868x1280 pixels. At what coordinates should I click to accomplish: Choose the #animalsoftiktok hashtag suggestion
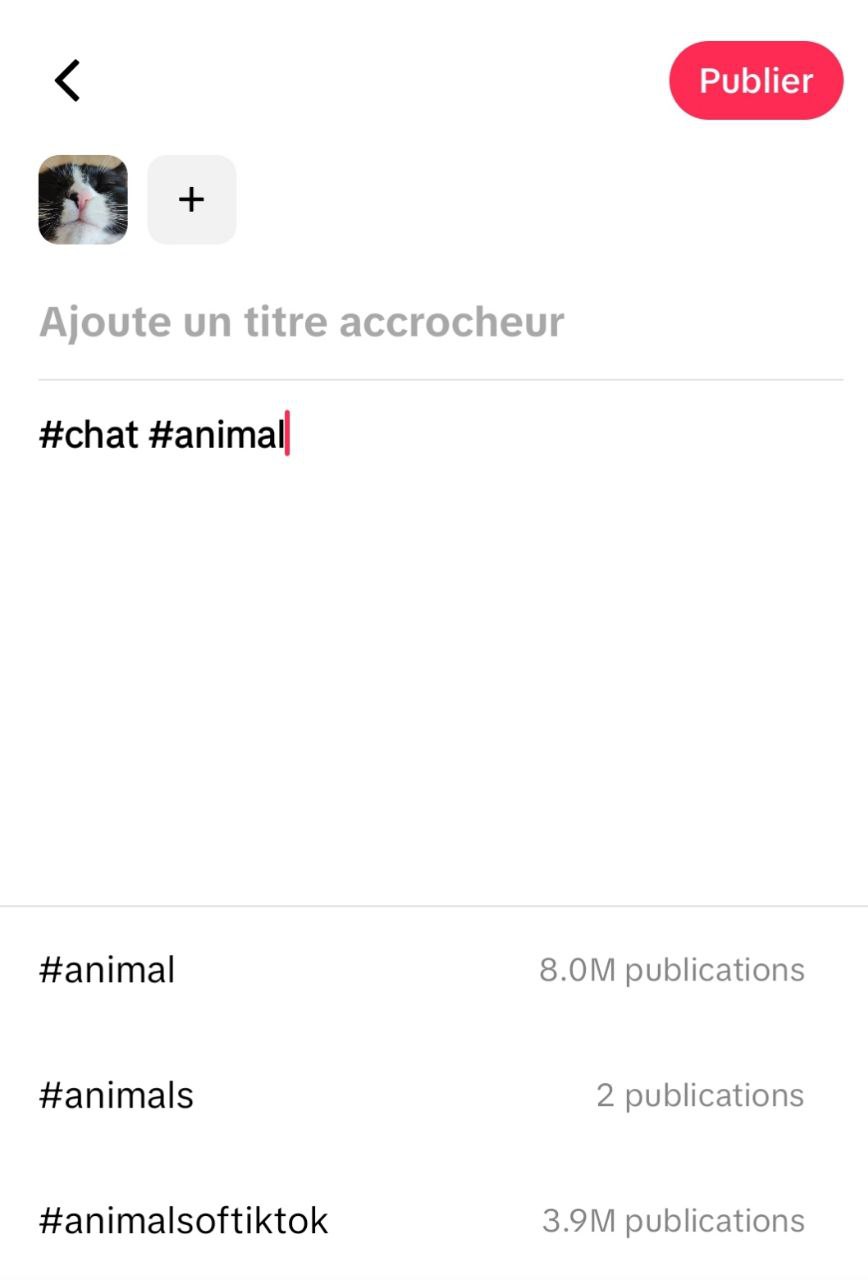click(183, 1220)
